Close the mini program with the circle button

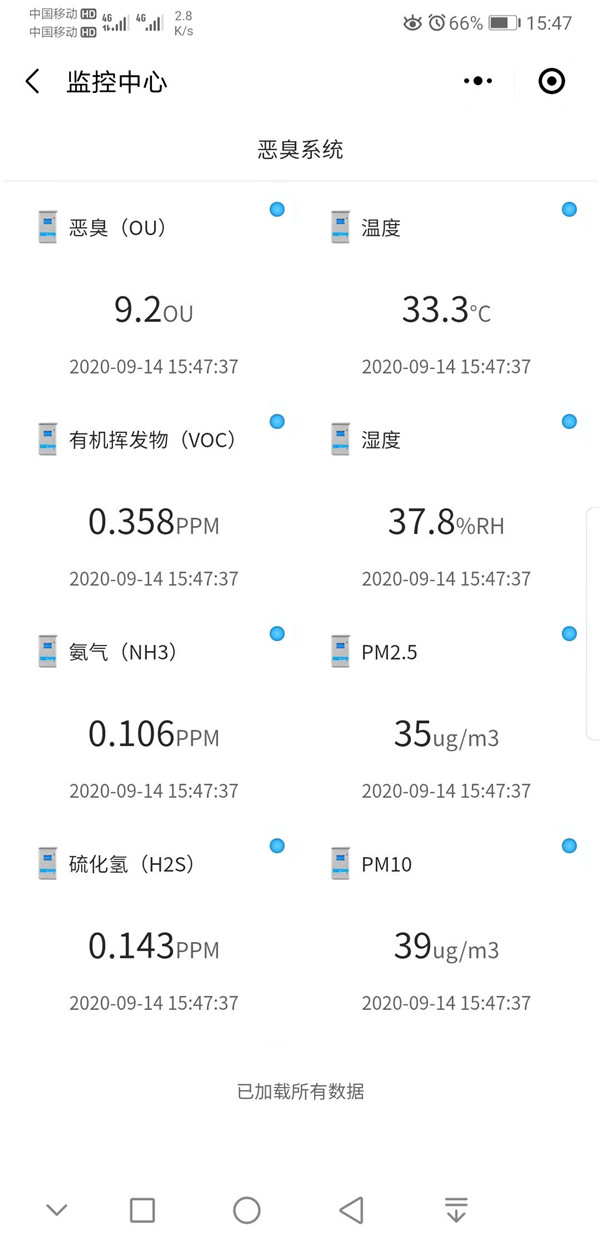[x=551, y=82]
